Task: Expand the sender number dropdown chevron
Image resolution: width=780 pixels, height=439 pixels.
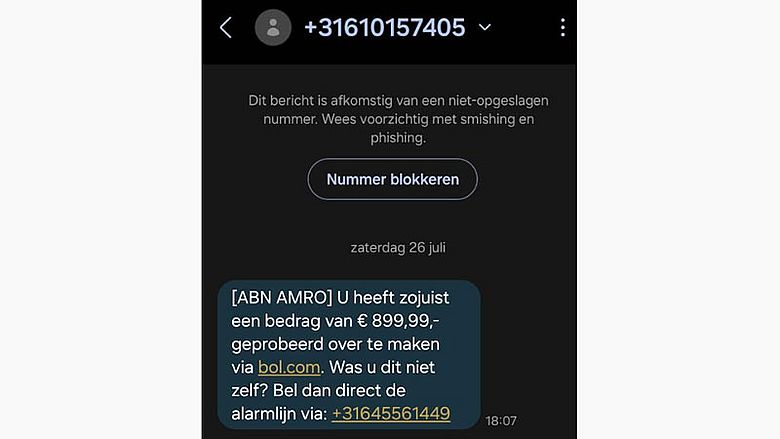Action: click(485, 28)
